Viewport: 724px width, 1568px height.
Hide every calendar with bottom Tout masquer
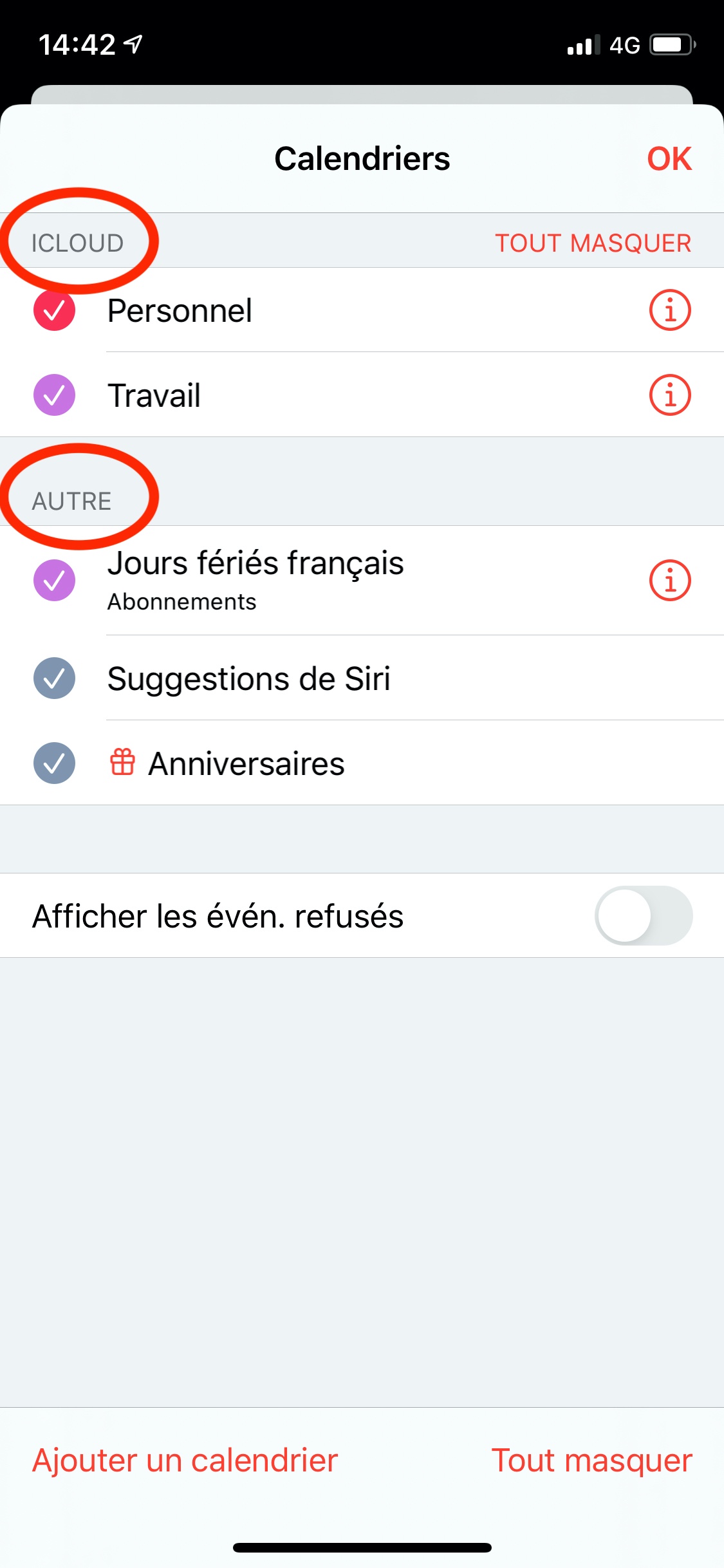(591, 1461)
